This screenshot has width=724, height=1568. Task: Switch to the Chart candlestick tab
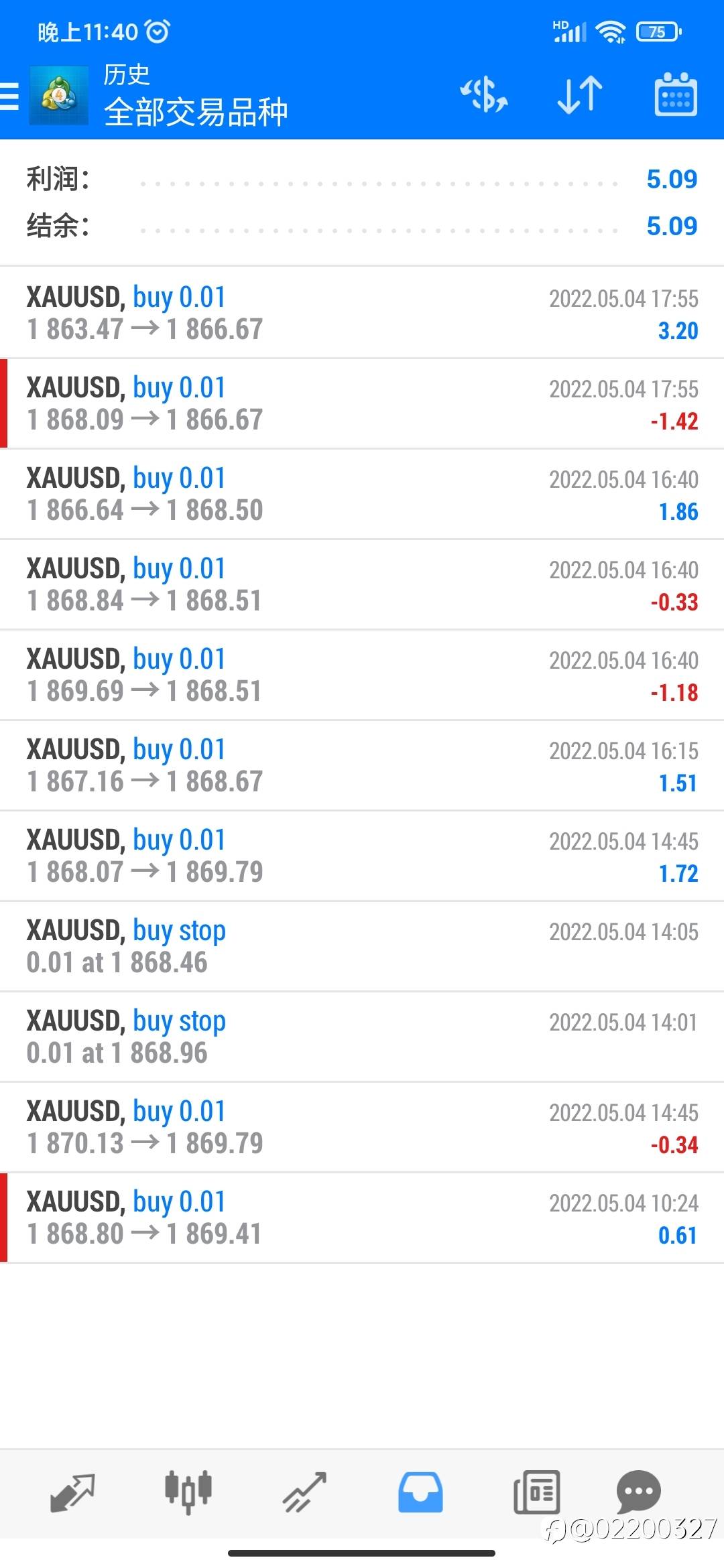(x=188, y=1493)
